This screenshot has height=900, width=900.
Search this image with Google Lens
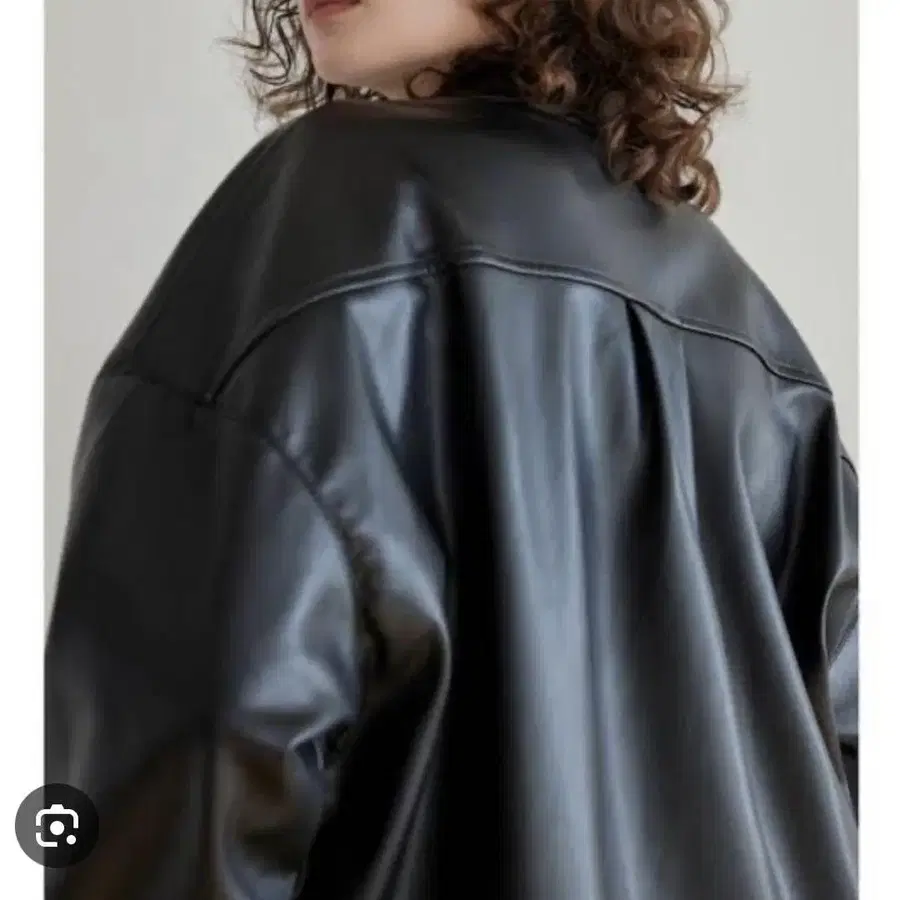click(57, 825)
